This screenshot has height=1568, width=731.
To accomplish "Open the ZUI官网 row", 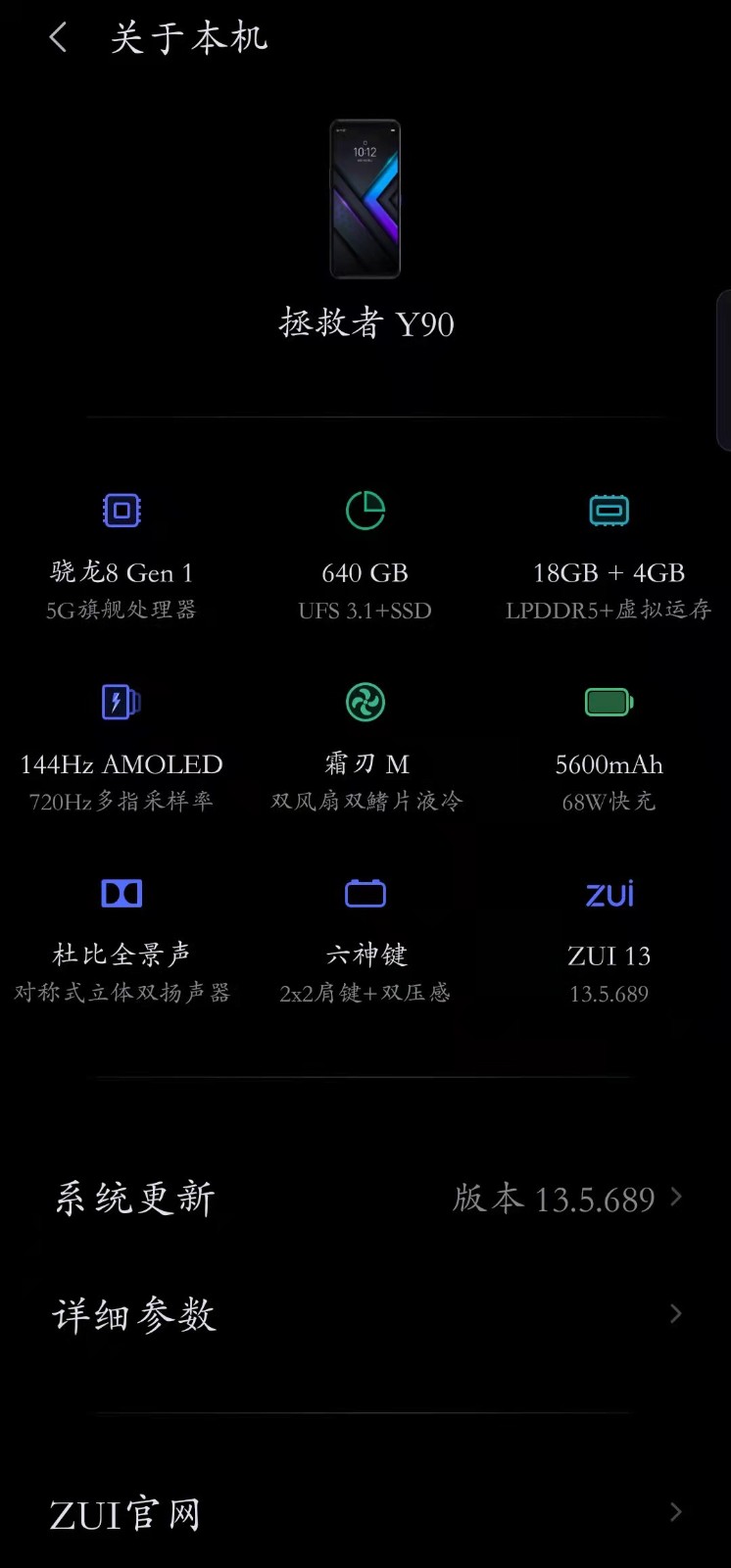I will [x=365, y=1513].
